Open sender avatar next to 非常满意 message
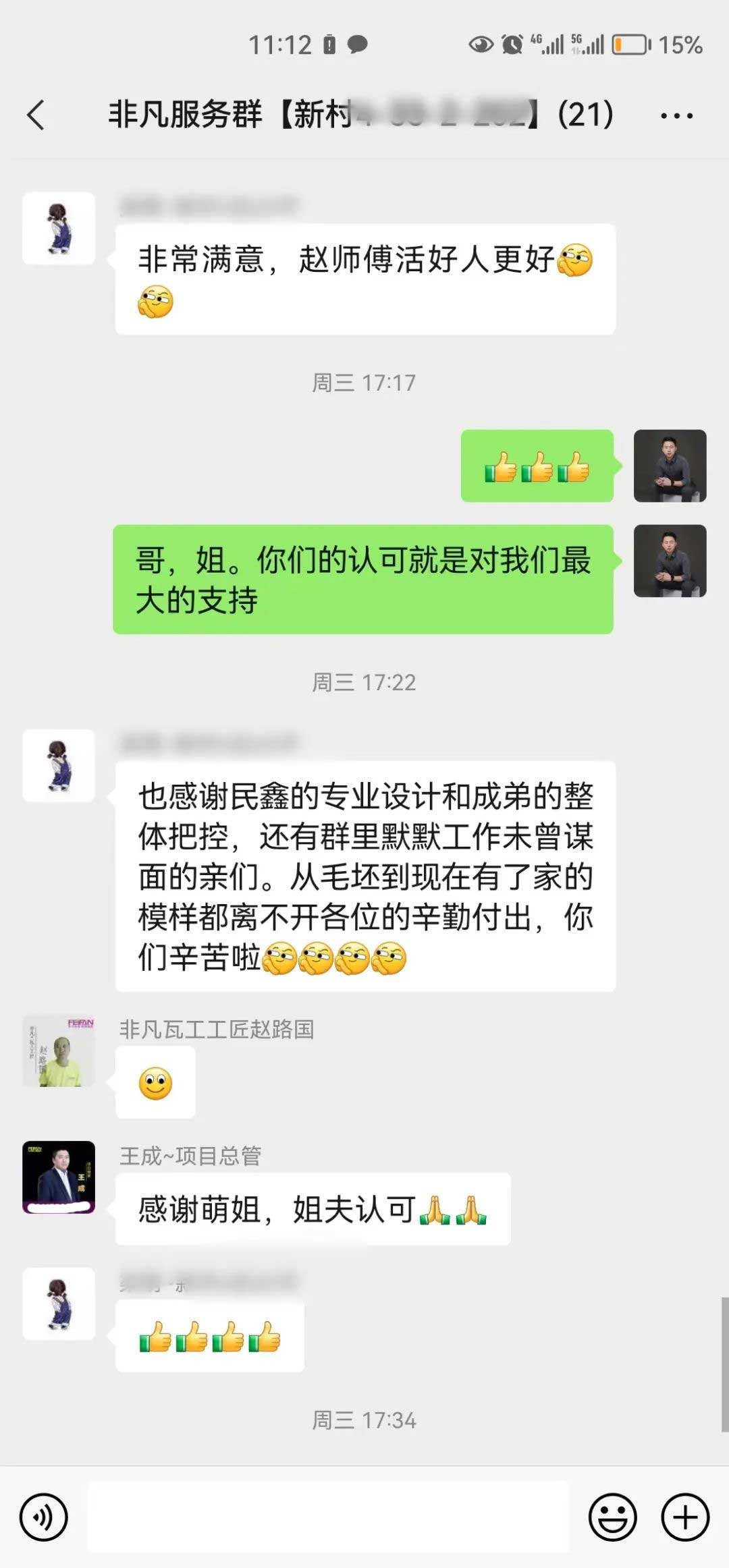729x1568 pixels. pos(59,228)
